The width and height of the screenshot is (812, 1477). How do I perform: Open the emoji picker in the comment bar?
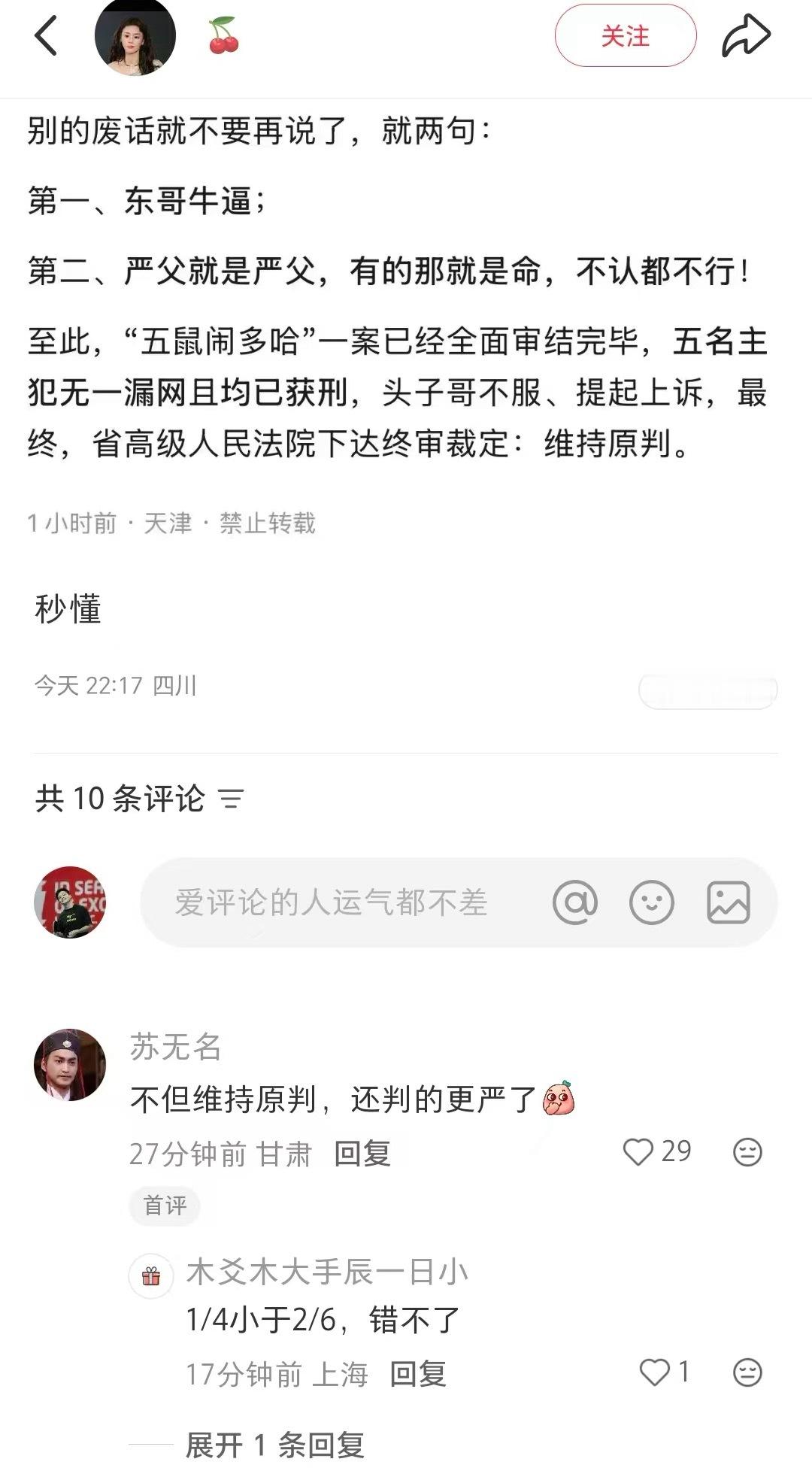[x=650, y=902]
